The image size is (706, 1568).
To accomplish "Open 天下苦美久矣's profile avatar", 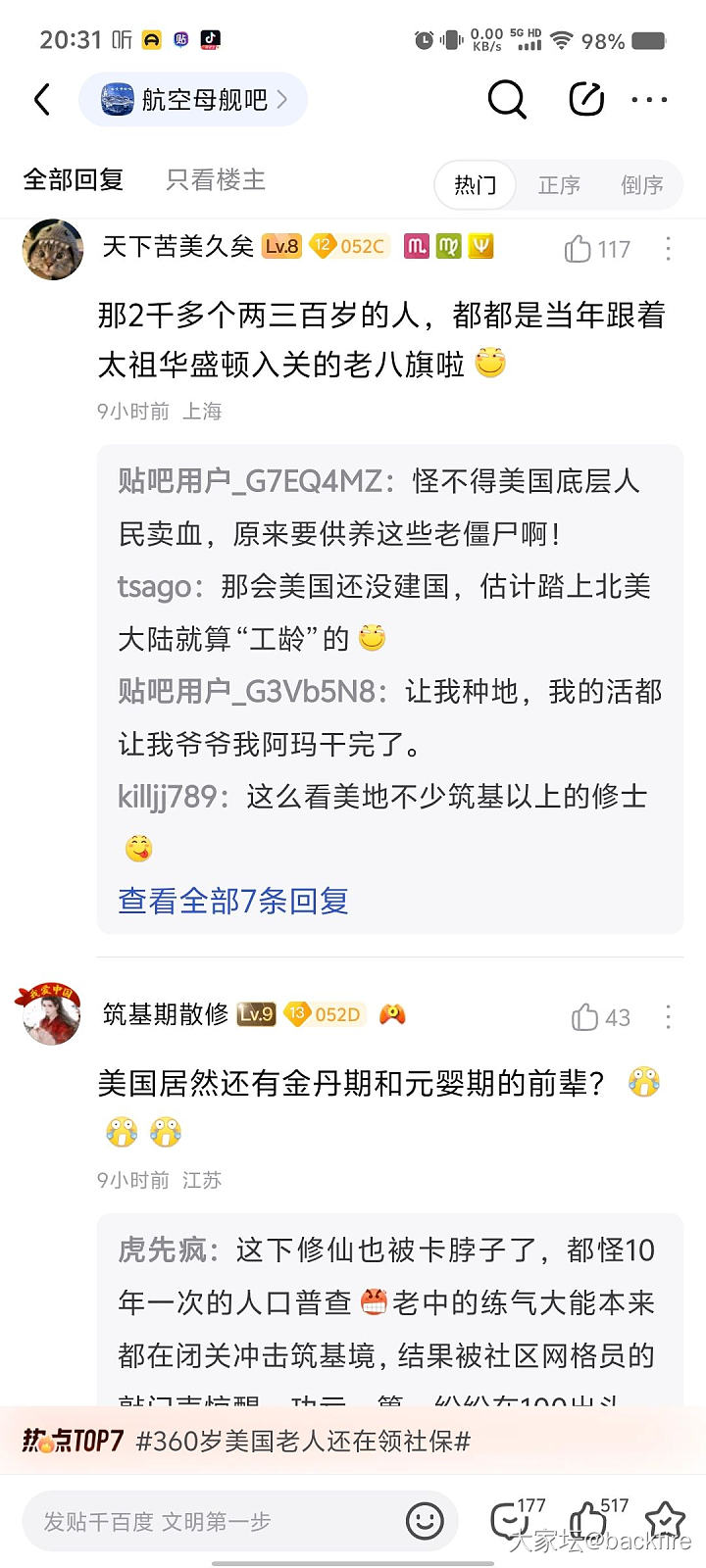I will point(53,249).
